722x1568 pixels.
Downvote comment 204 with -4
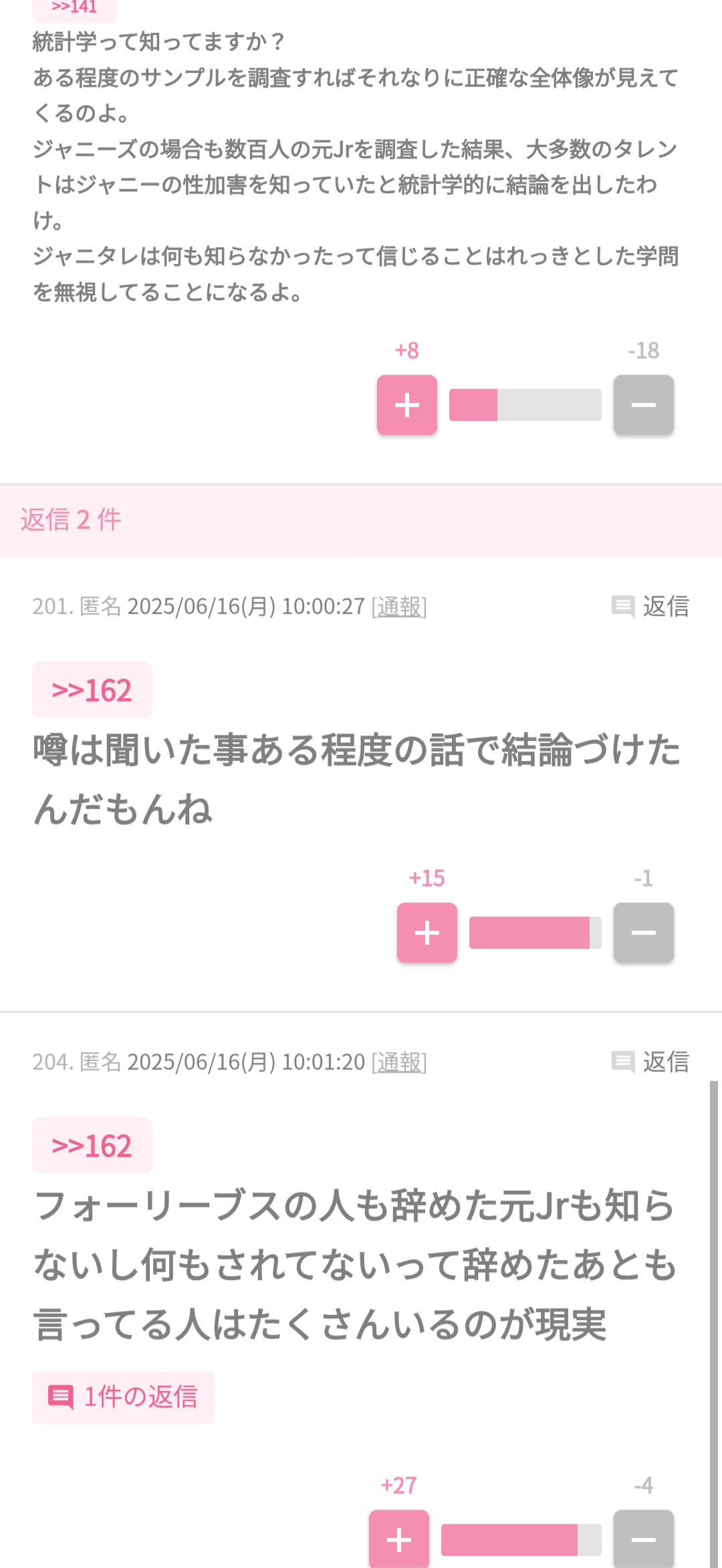coord(644,1539)
